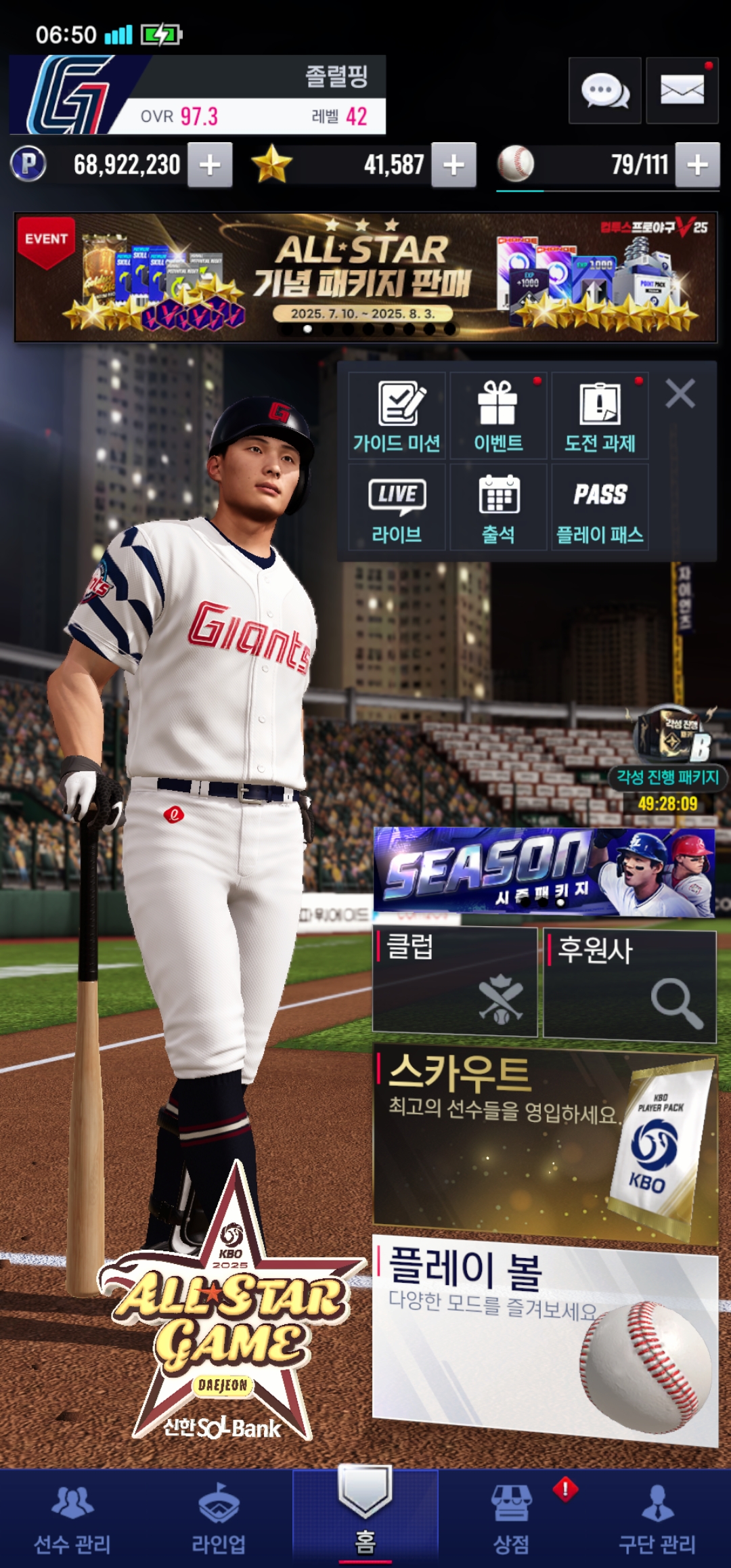Open the mailbox envelope icon
This screenshot has height=1568, width=731.
point(682,91)
